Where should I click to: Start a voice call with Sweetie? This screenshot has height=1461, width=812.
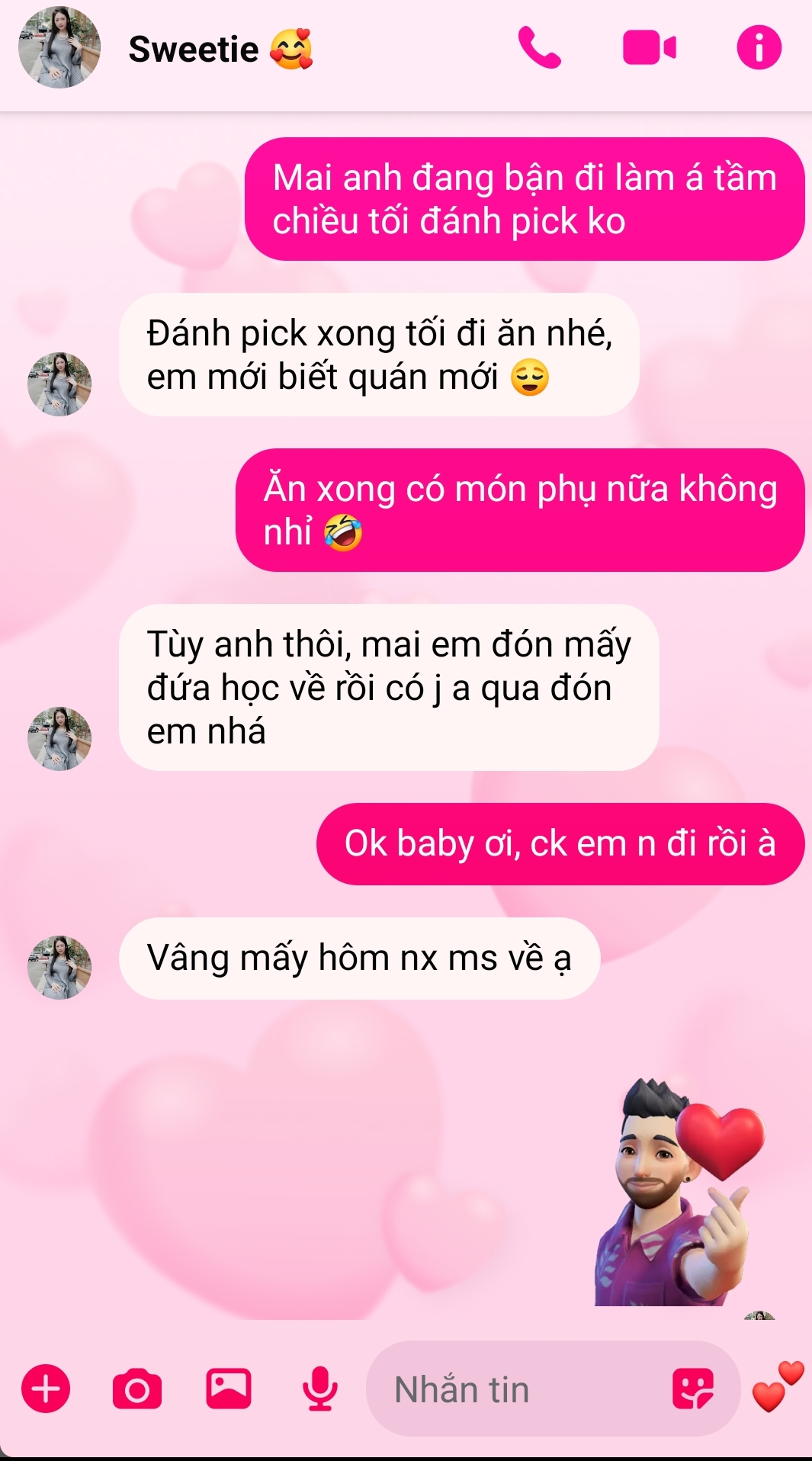point(539,48)
